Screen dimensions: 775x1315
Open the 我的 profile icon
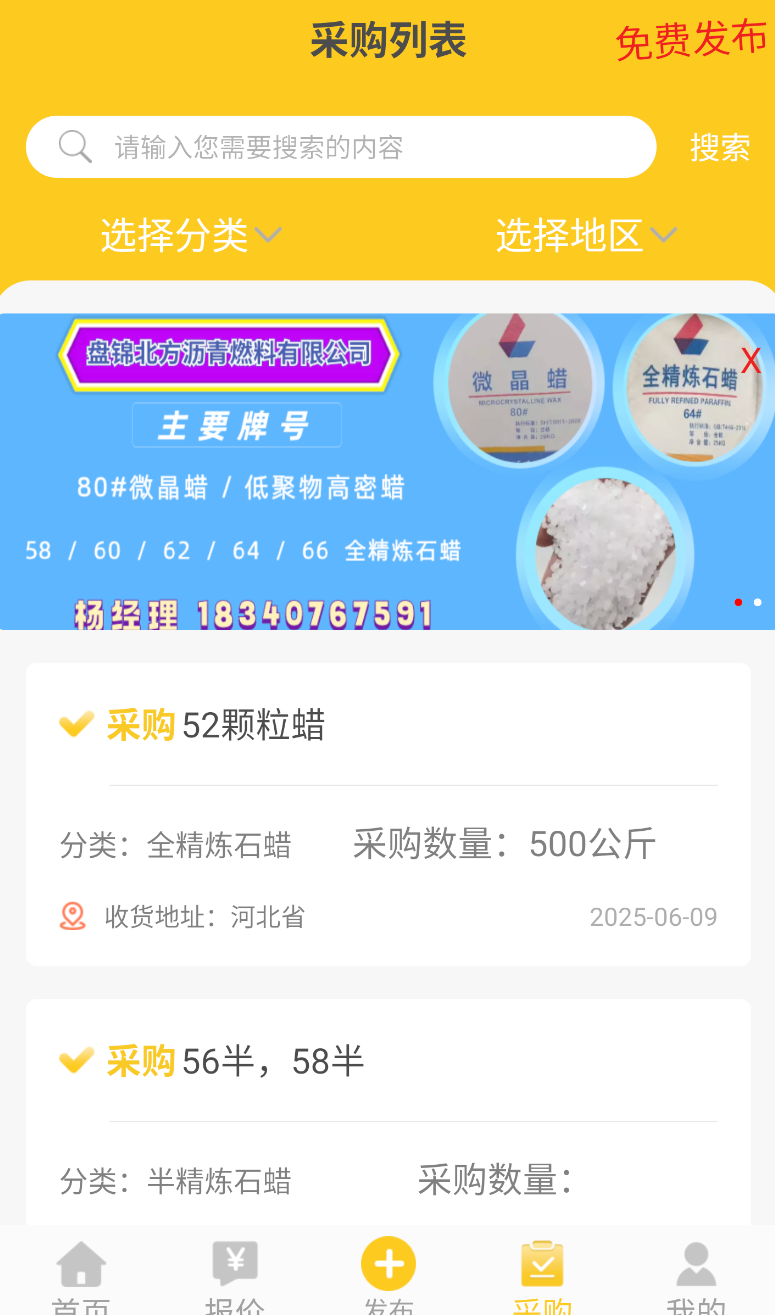(x=695, y=1263)
